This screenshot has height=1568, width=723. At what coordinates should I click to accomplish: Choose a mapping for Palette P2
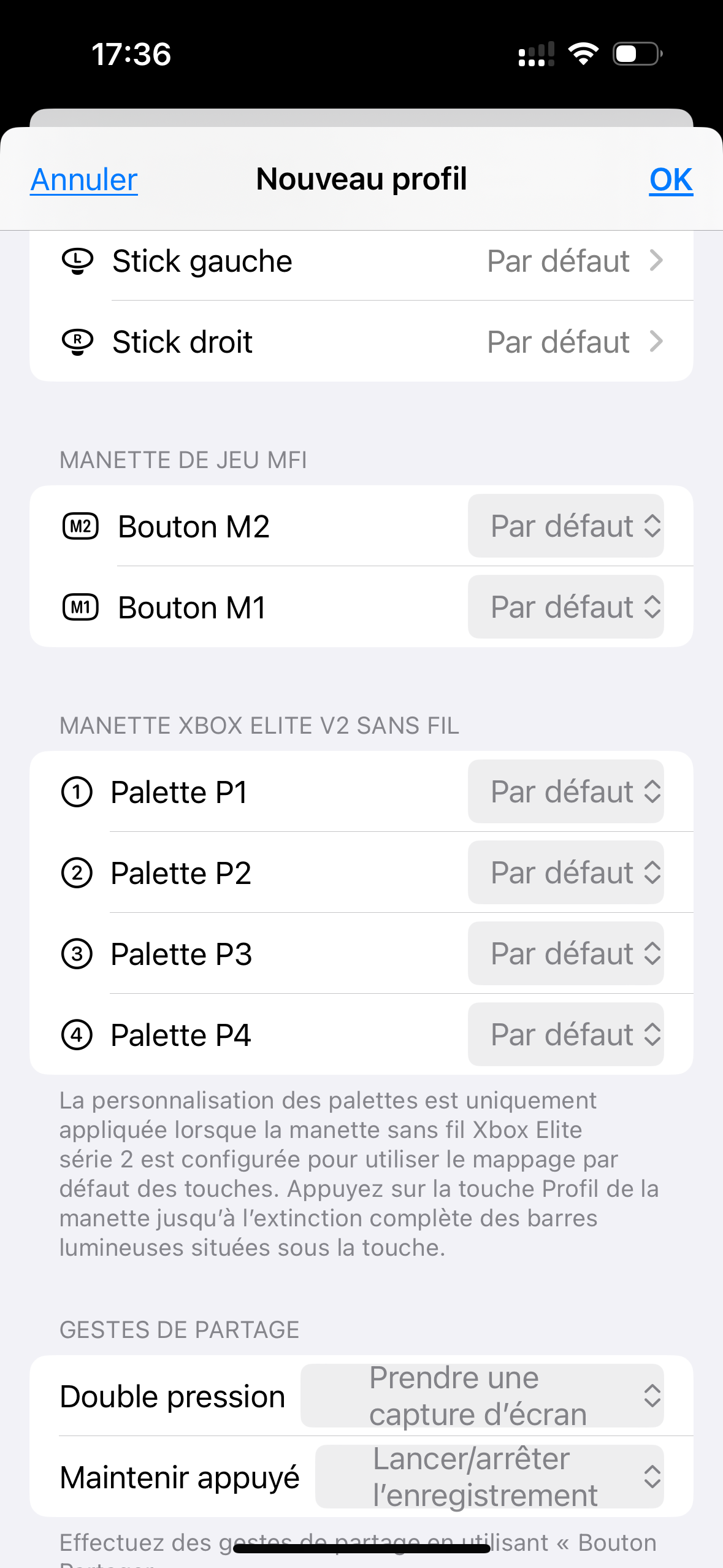565,872
